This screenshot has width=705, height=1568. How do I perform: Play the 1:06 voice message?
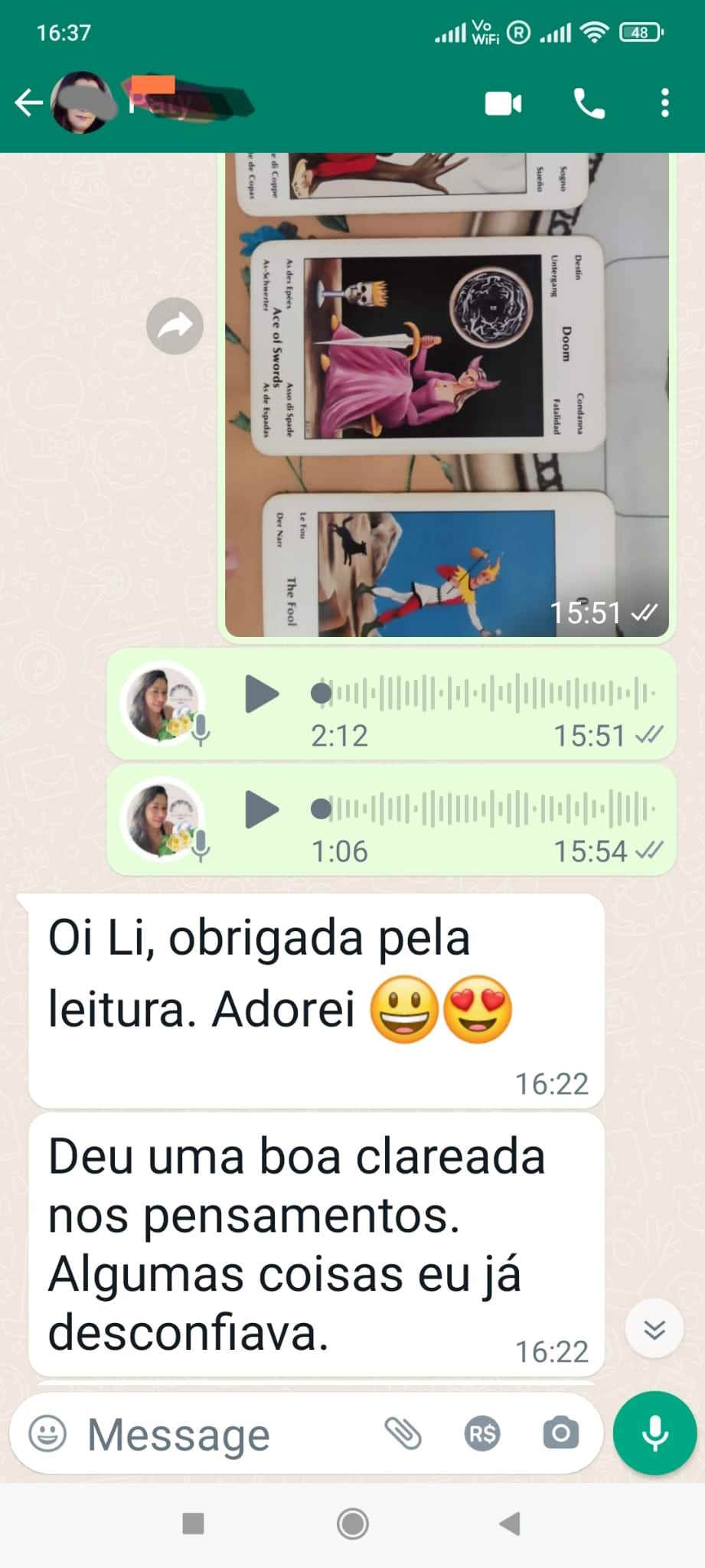coord(262,810)
